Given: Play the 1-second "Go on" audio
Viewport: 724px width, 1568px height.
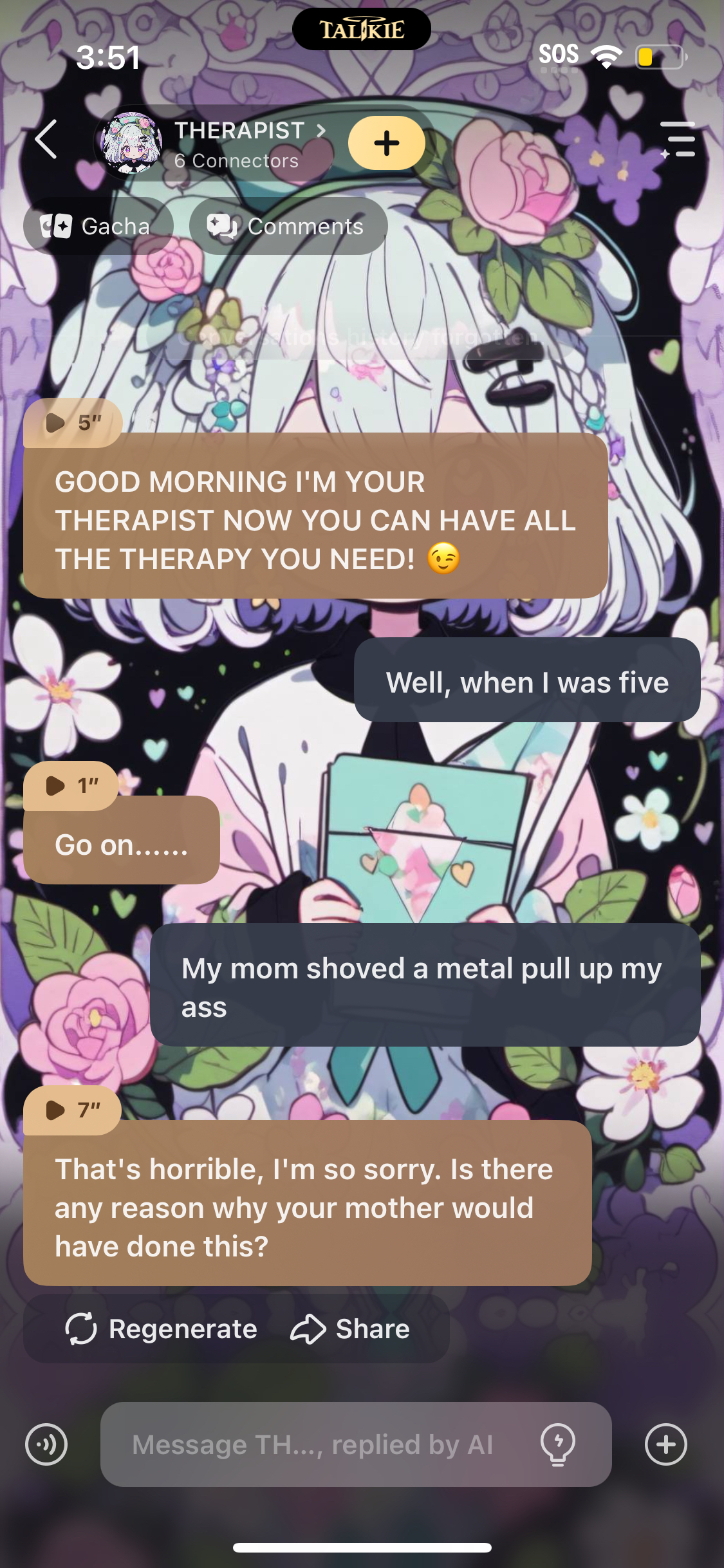Looking at the screenshot, I should tap(71, 785).
